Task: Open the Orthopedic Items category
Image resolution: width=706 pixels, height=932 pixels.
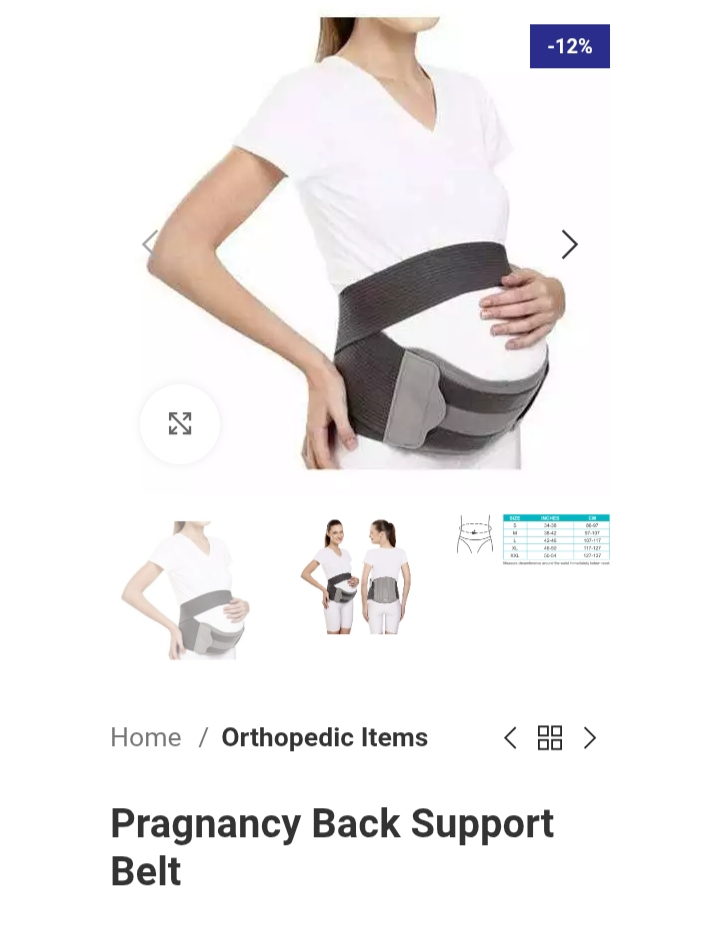Action: pyautogui.click(x=324, y=738)
